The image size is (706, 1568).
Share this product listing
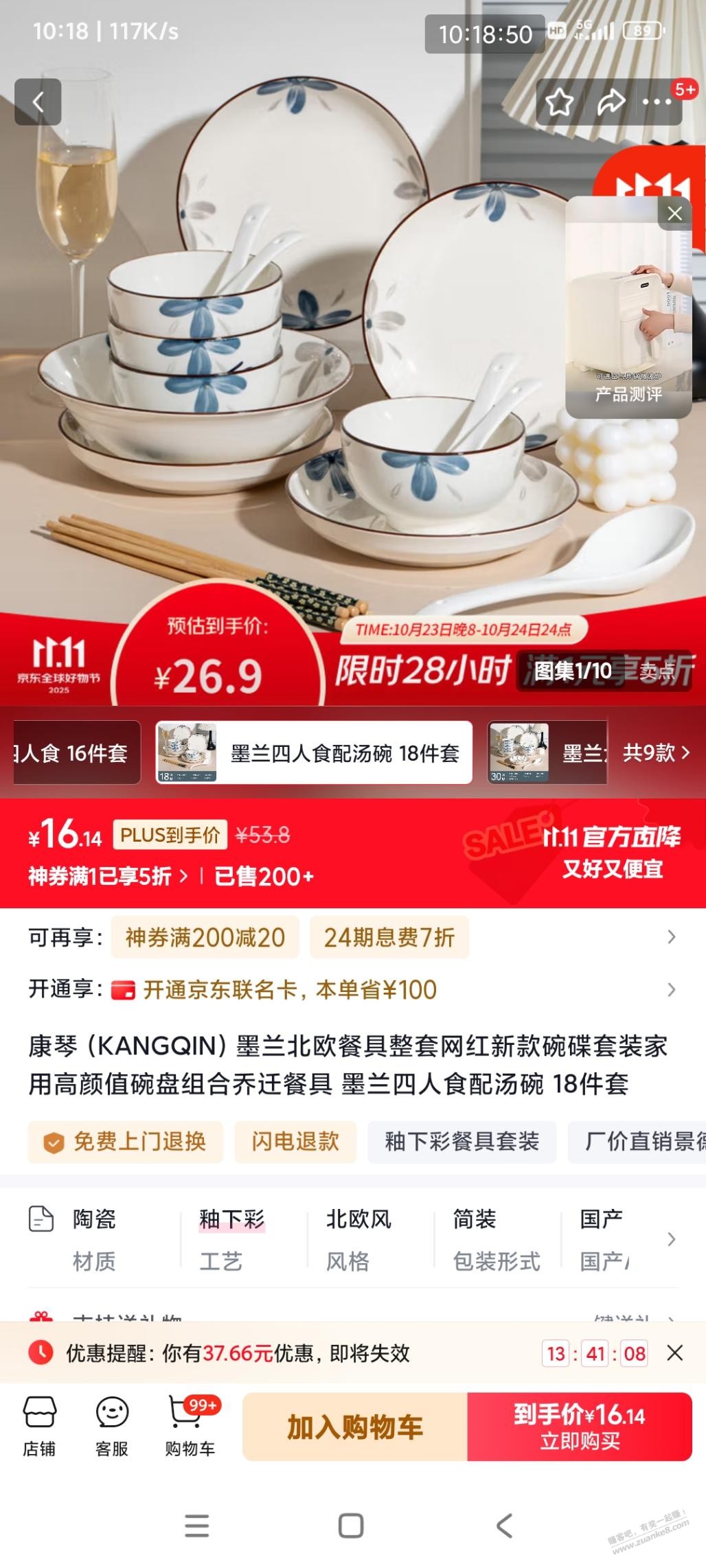tap(610, 103)
